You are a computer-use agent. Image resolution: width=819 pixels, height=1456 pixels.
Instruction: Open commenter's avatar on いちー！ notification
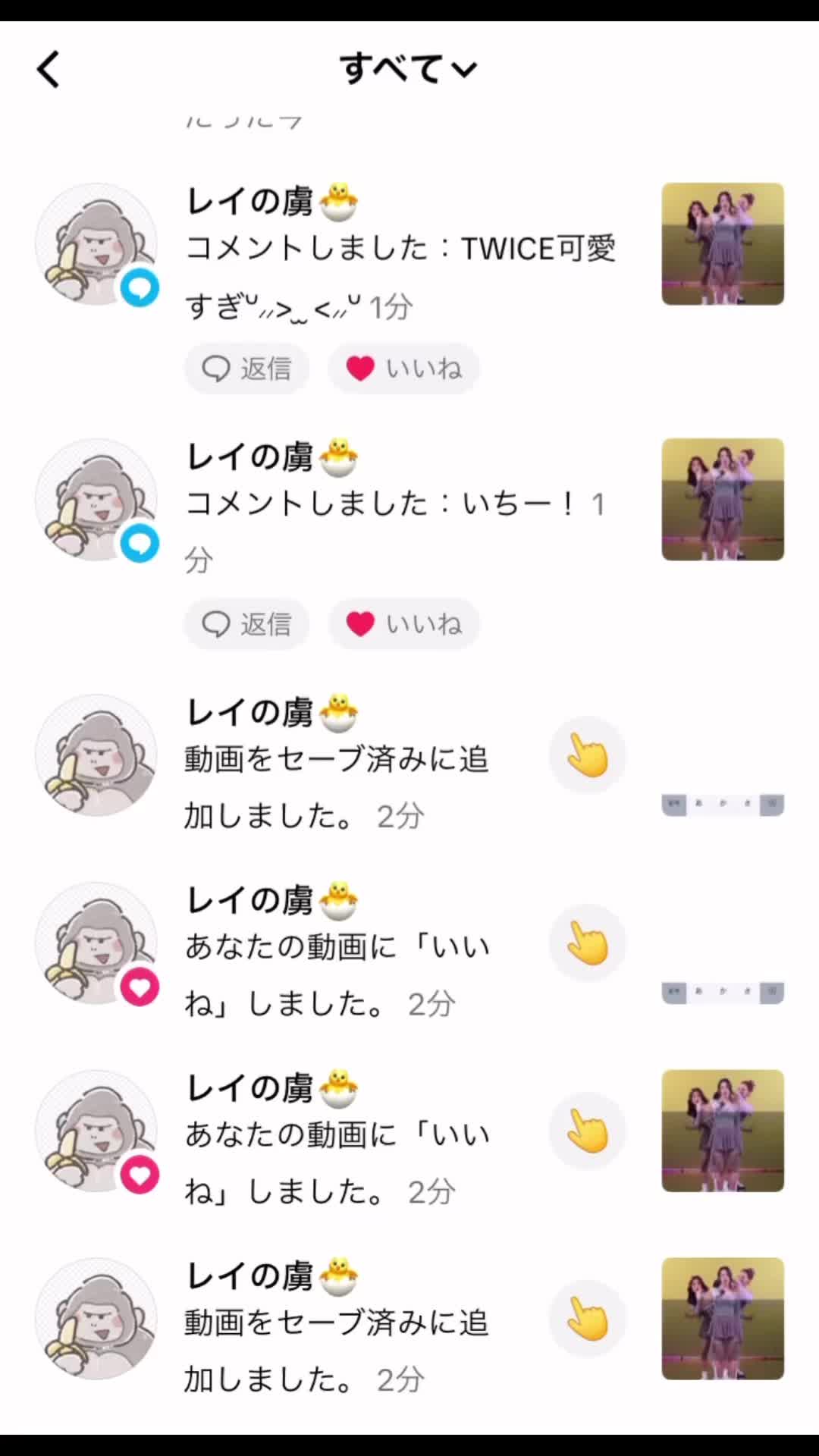tap(96, 499)
